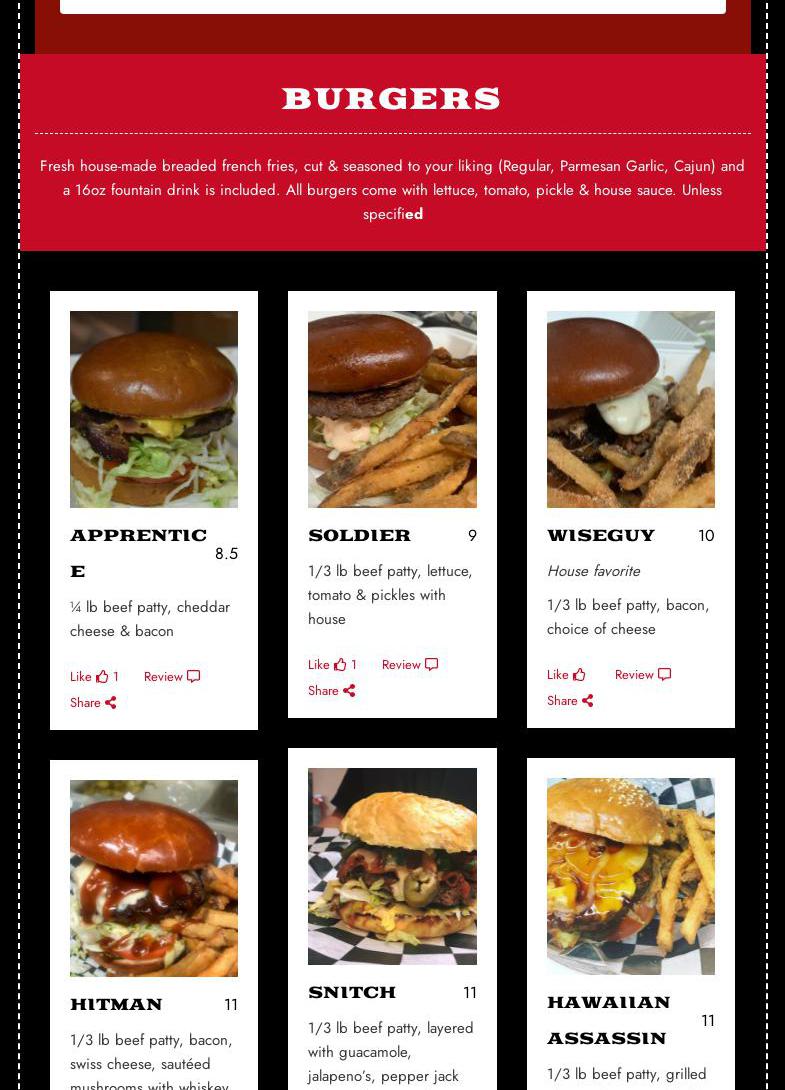Image resolution: width=785 pixels, height=1090 pixels.
Task: View the Soldier burger photo
Action: pos(392,409)
